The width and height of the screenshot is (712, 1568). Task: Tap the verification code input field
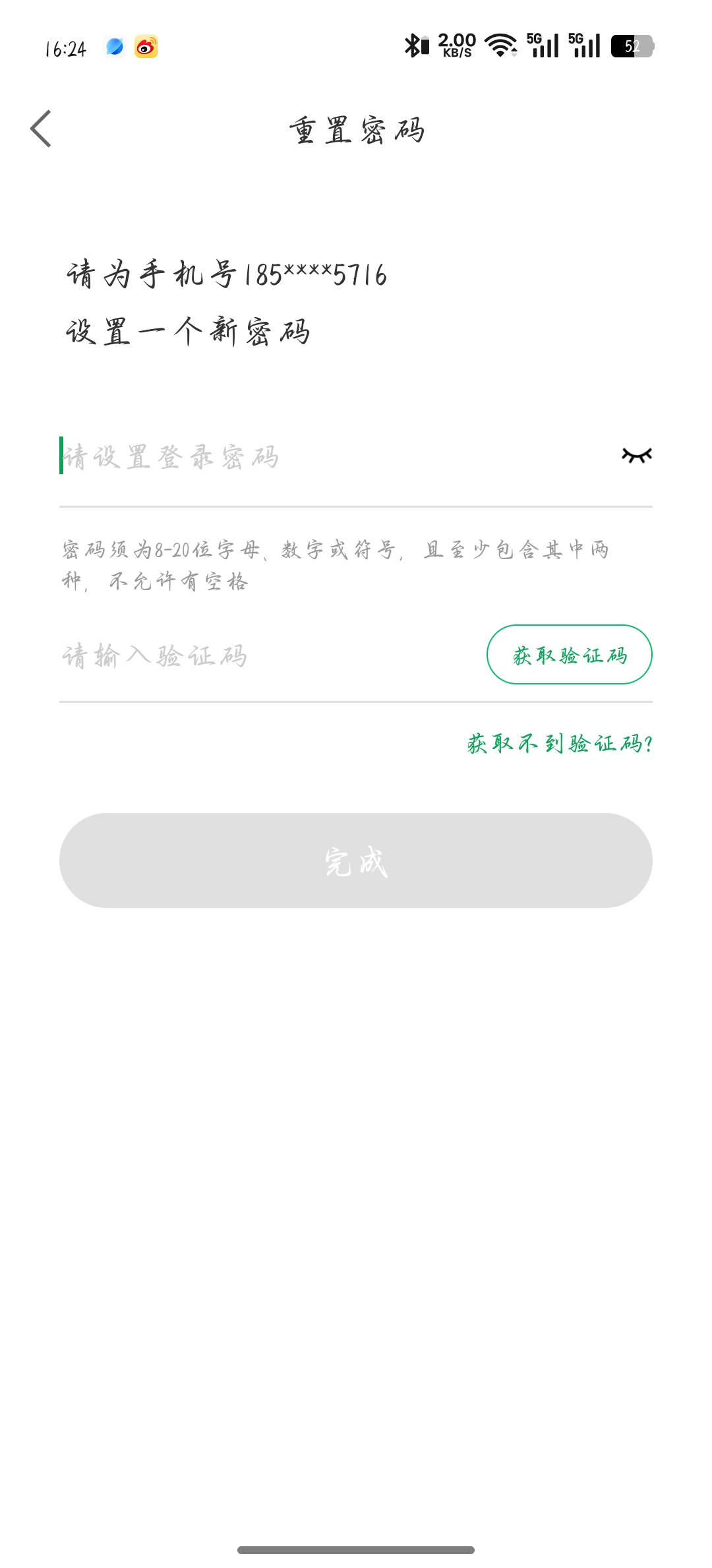coord(264,656)
